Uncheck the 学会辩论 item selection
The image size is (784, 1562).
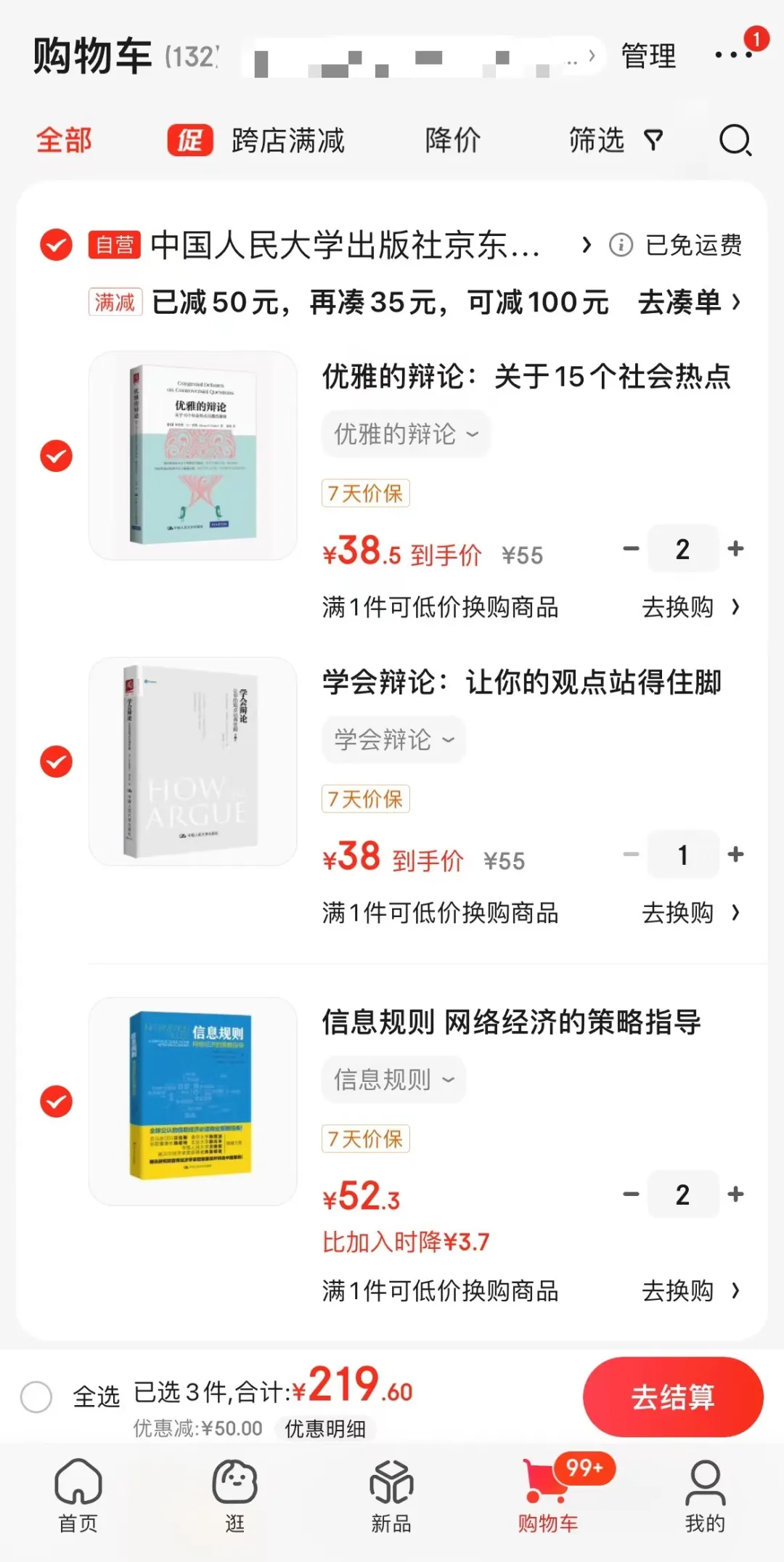coord(55,762)
